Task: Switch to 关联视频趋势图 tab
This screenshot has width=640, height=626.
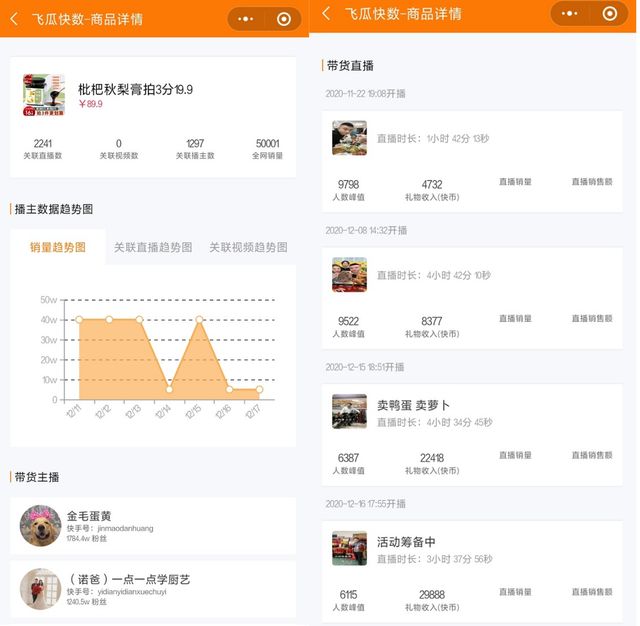Action: click(248, 247)
